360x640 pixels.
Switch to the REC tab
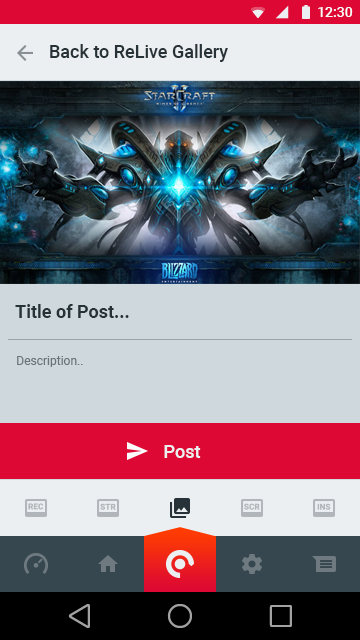pyautogui.click(x=36, y=508)
